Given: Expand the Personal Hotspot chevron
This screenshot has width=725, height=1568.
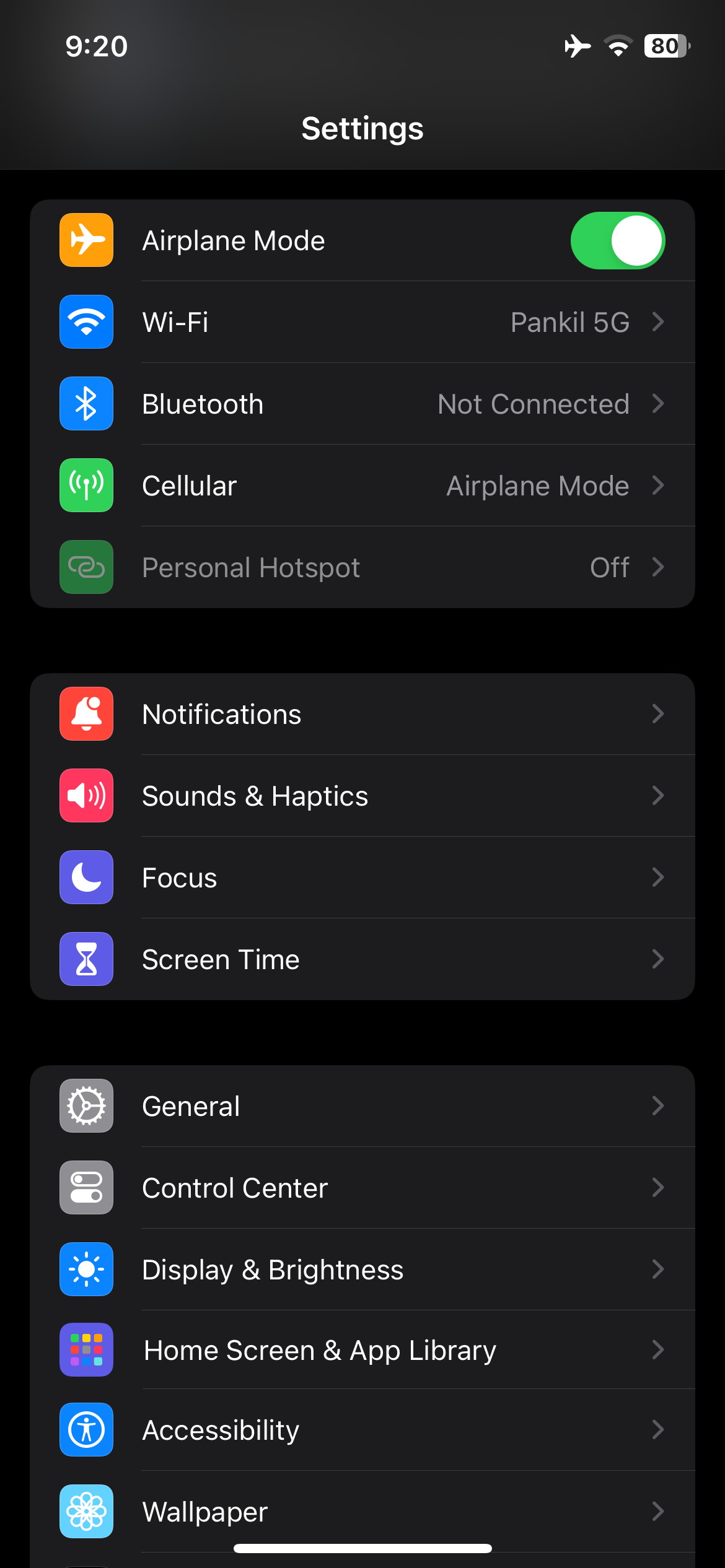Looking at the screenshot, I should [x=659, y=567].
